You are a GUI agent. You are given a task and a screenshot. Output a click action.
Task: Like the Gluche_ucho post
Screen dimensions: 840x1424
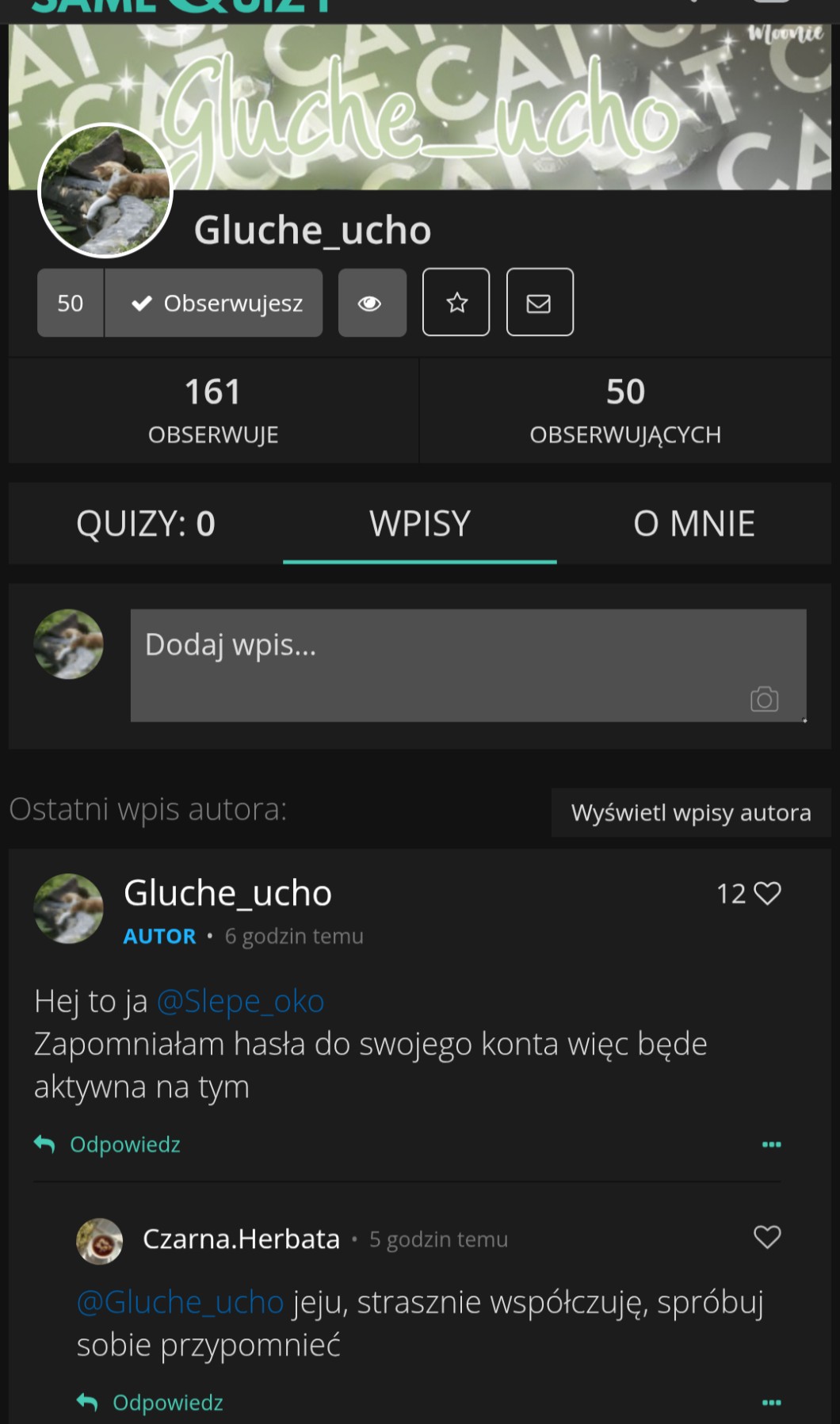pyautogui.click(x=766, y=894)
